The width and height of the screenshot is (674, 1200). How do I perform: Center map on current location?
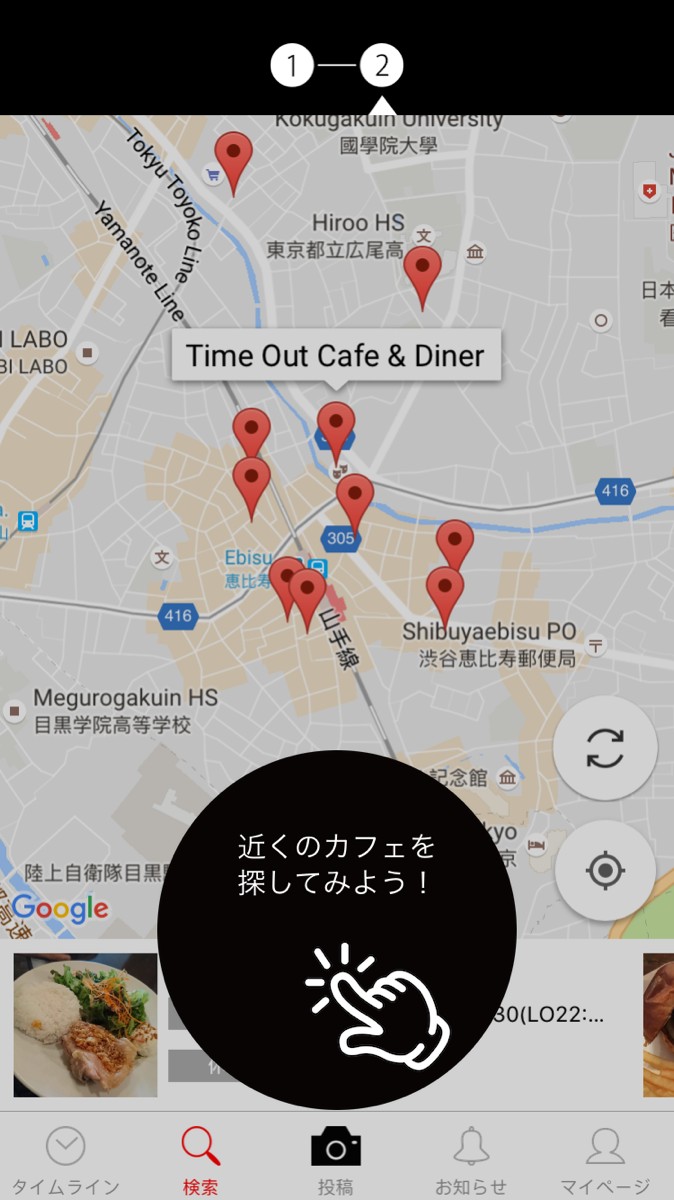coord(605,871)
